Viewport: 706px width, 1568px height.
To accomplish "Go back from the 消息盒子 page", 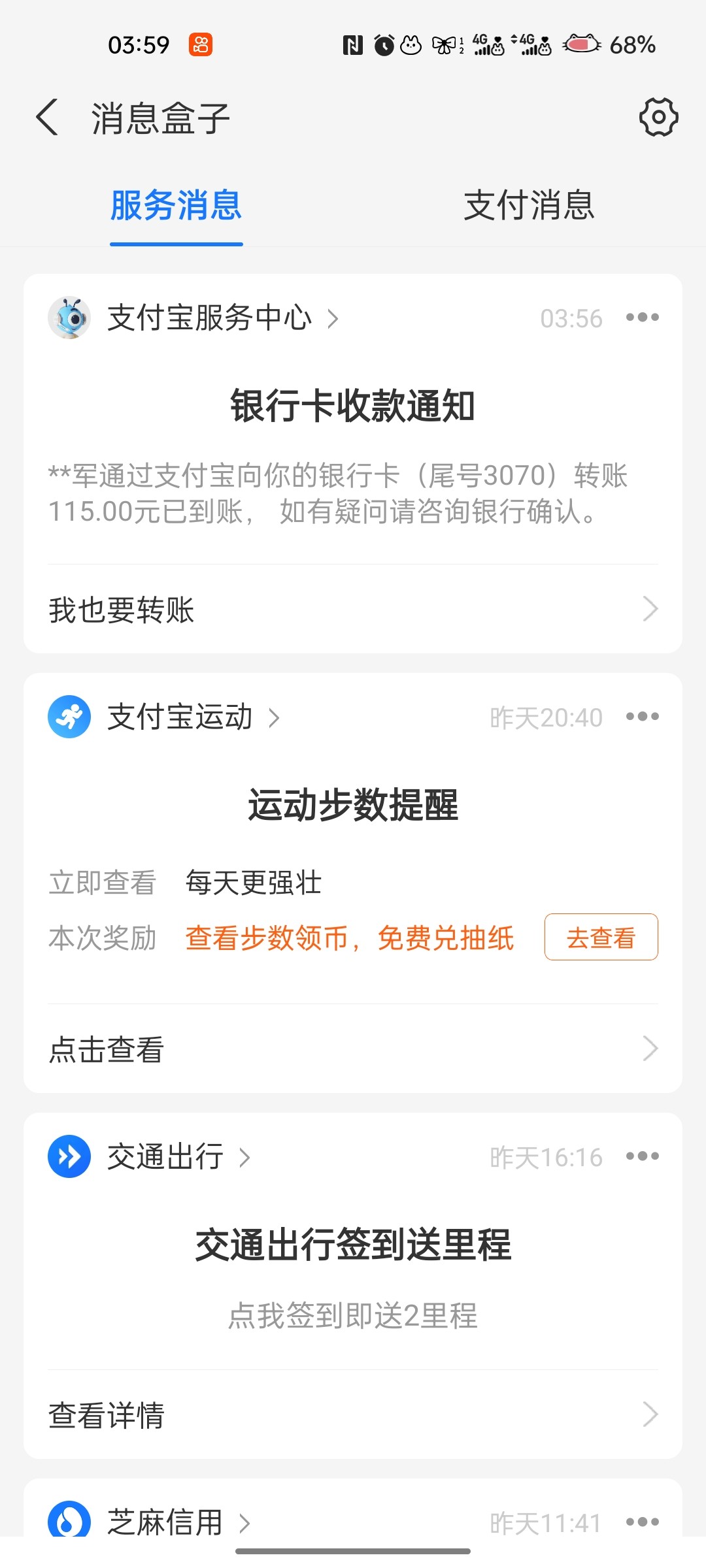I will pyautogui.click(x=47, y=118).
